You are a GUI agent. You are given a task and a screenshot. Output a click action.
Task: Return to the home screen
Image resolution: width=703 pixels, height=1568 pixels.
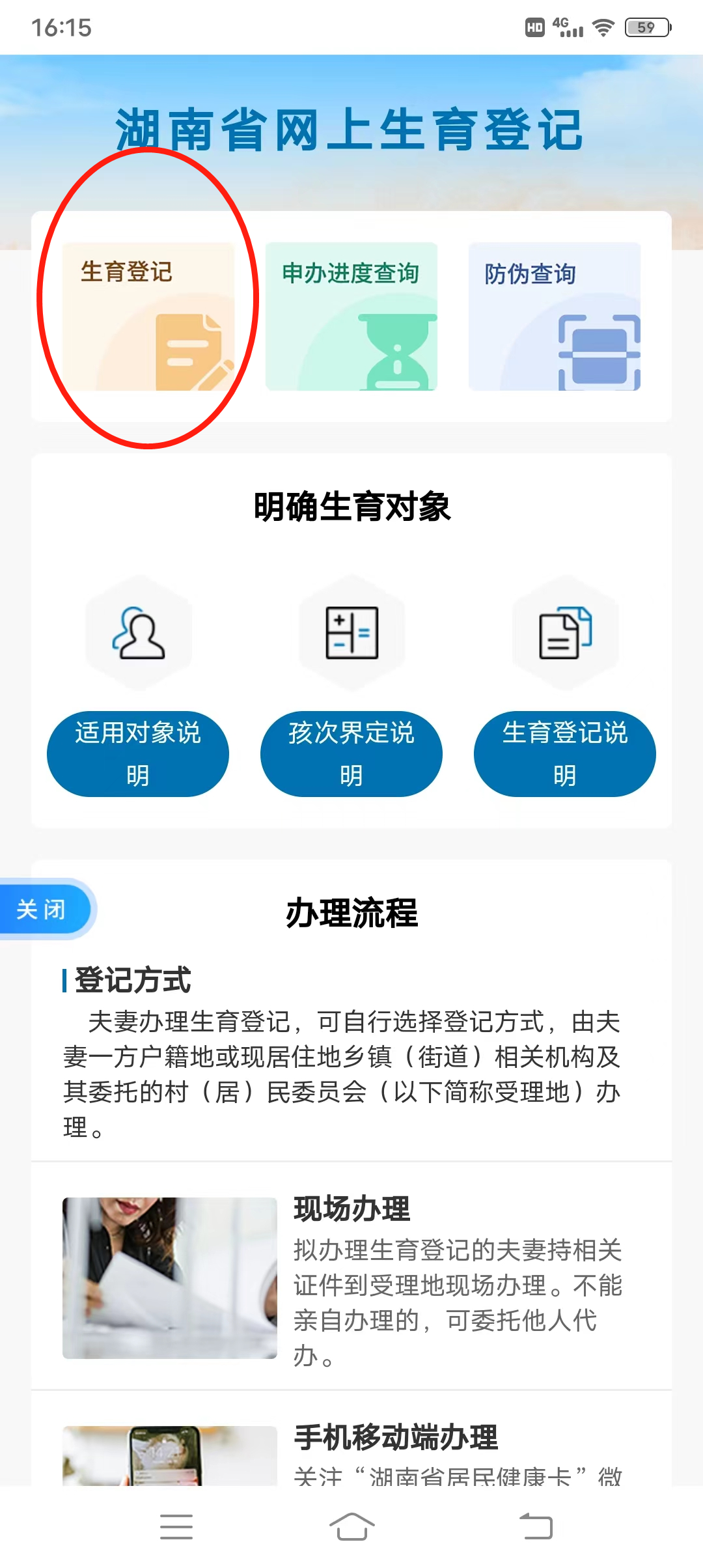coord(351,1526)
